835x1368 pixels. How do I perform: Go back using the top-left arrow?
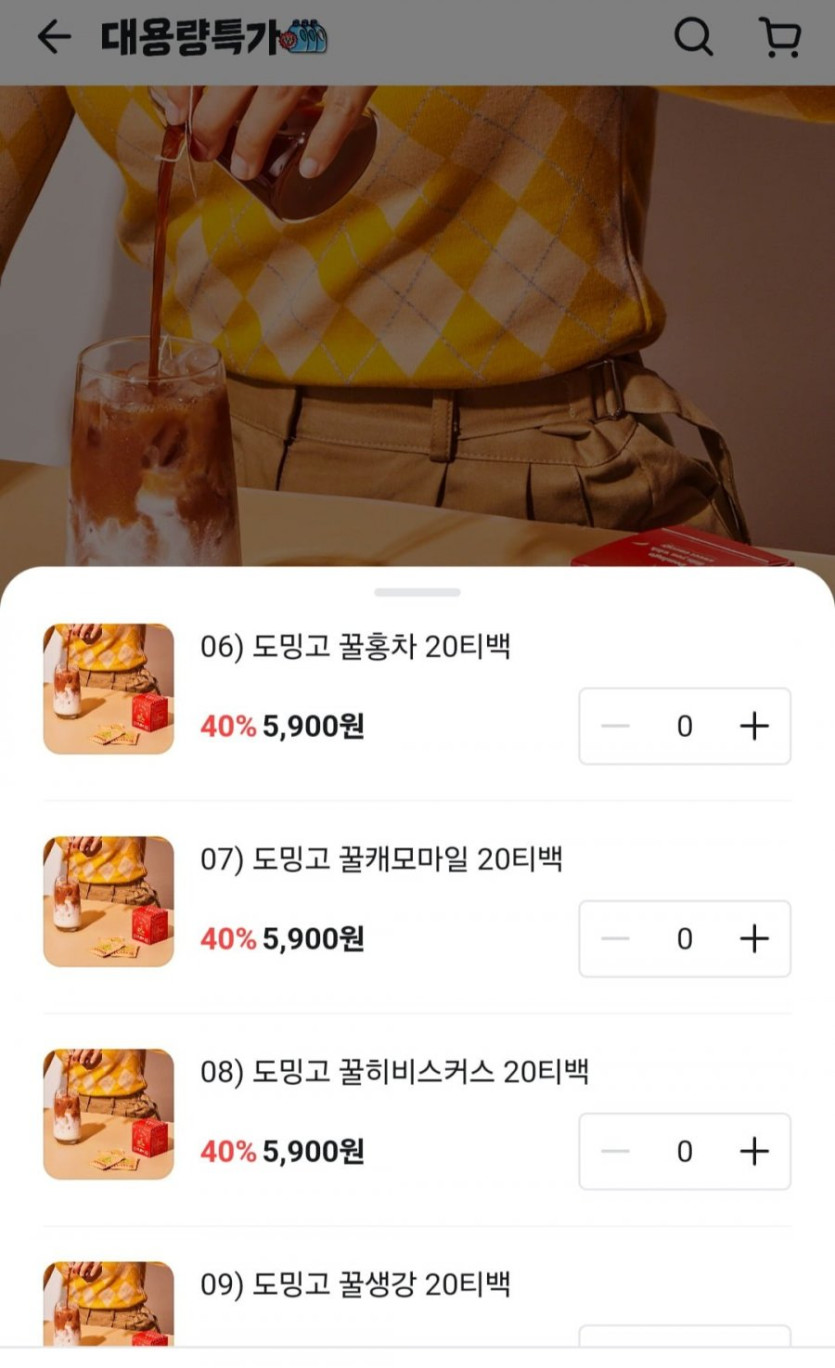(x=54, y=38)
